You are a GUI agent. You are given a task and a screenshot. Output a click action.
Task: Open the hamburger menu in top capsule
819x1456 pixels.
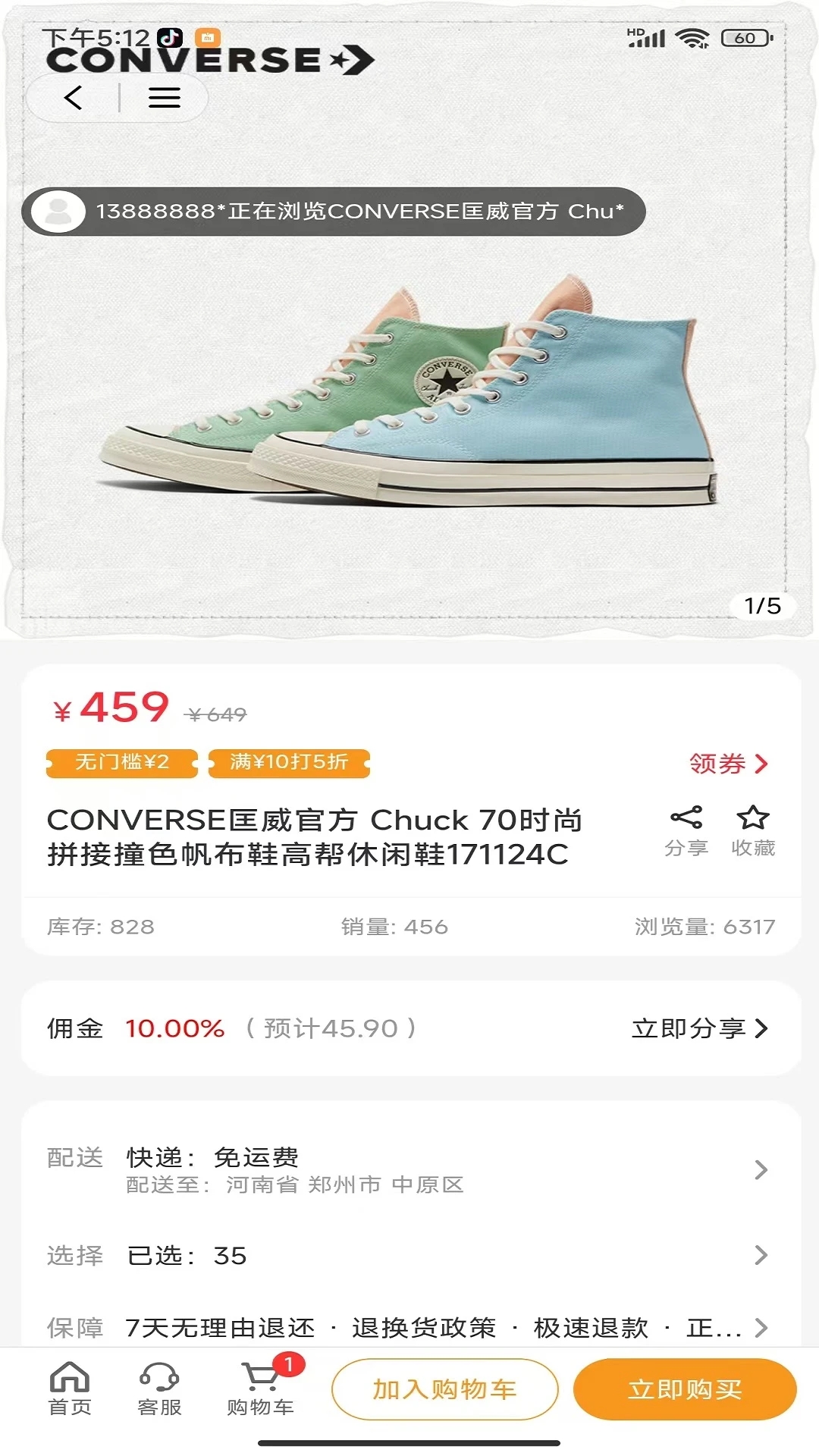pos(164,98)
